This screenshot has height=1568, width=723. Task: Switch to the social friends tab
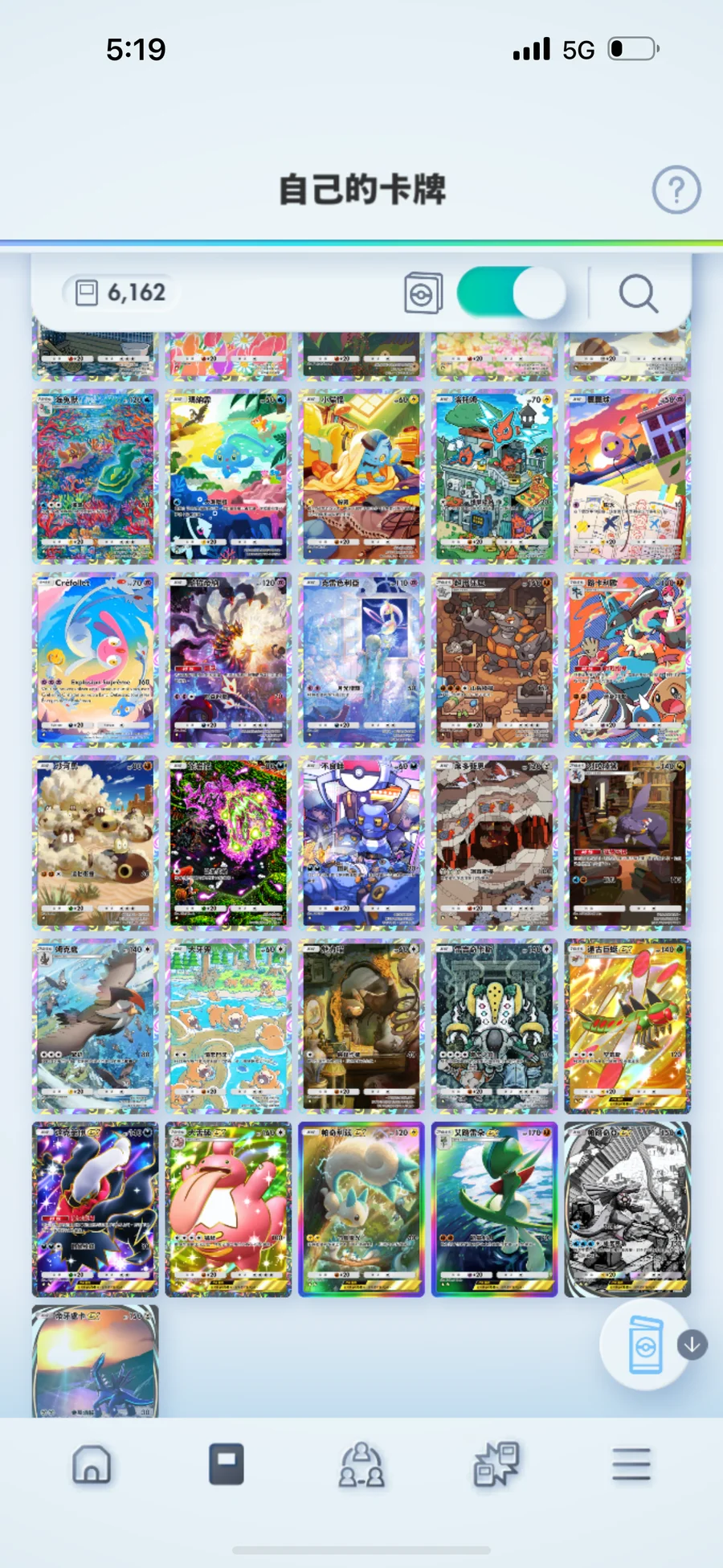coord(361,1464)
